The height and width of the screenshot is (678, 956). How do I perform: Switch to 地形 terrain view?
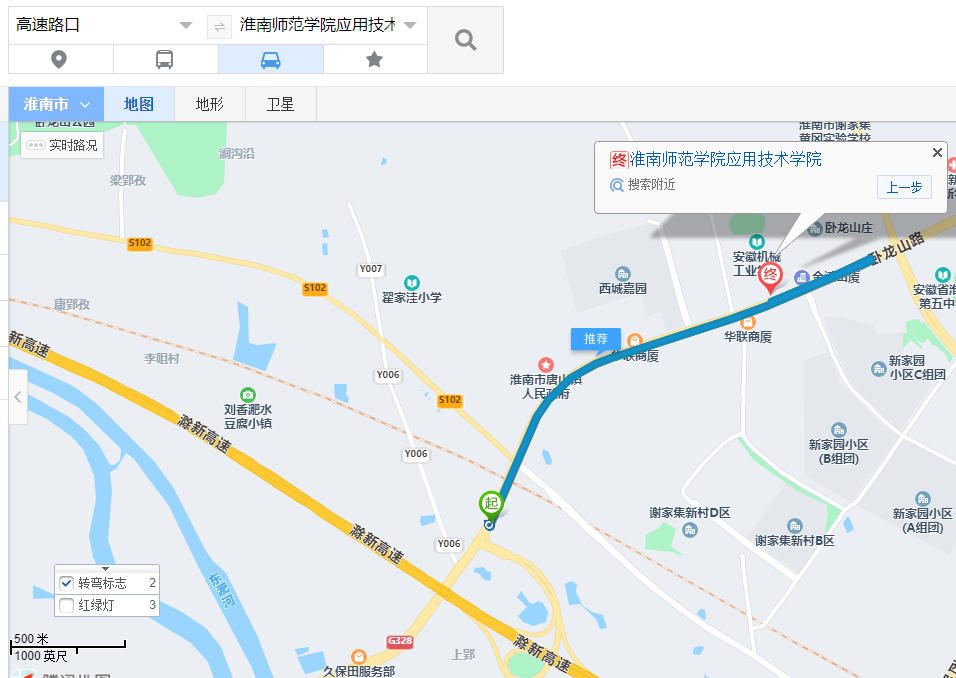tap(209, 104)
